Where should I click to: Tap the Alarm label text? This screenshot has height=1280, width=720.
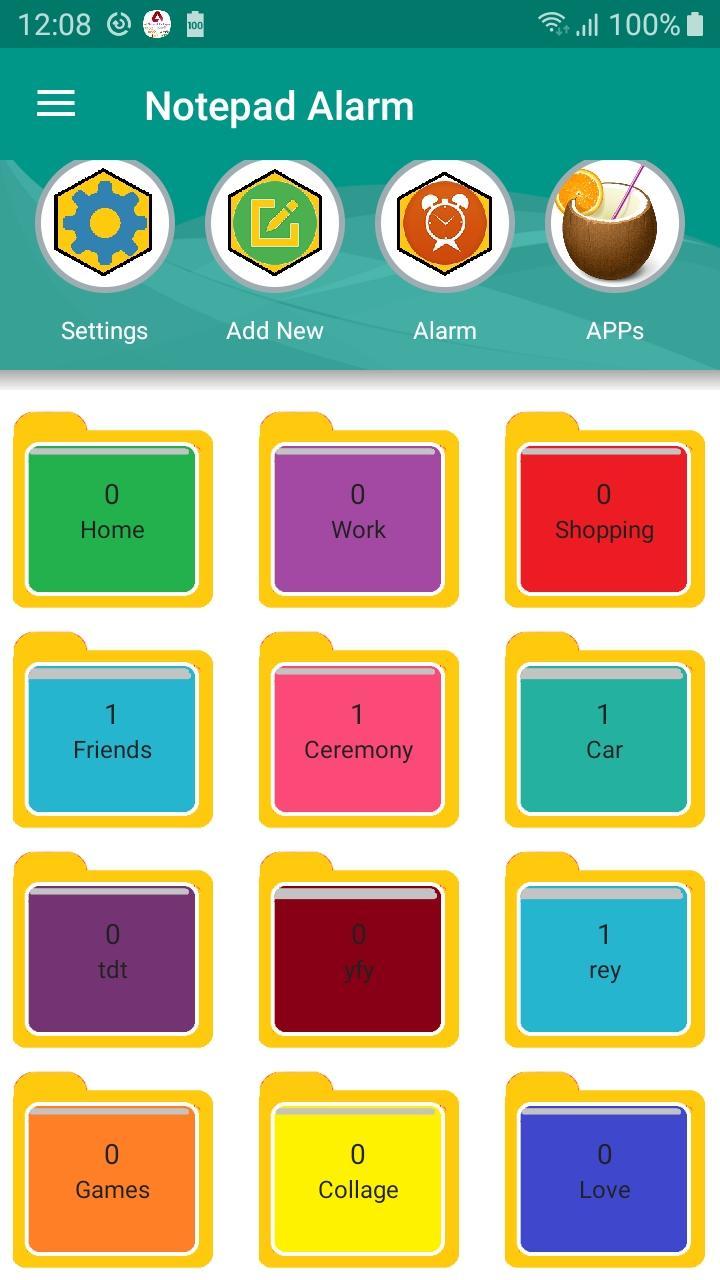445,330
